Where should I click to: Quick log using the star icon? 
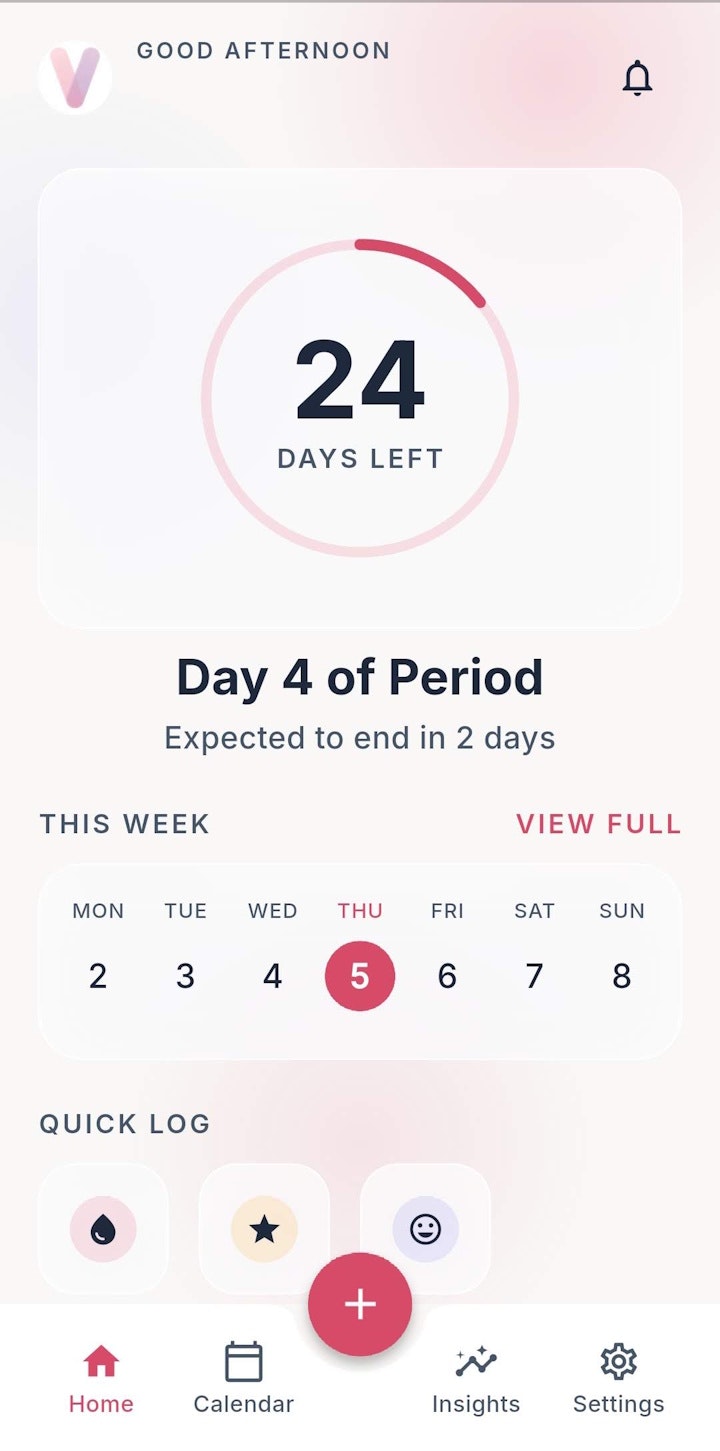(264, 1229)
